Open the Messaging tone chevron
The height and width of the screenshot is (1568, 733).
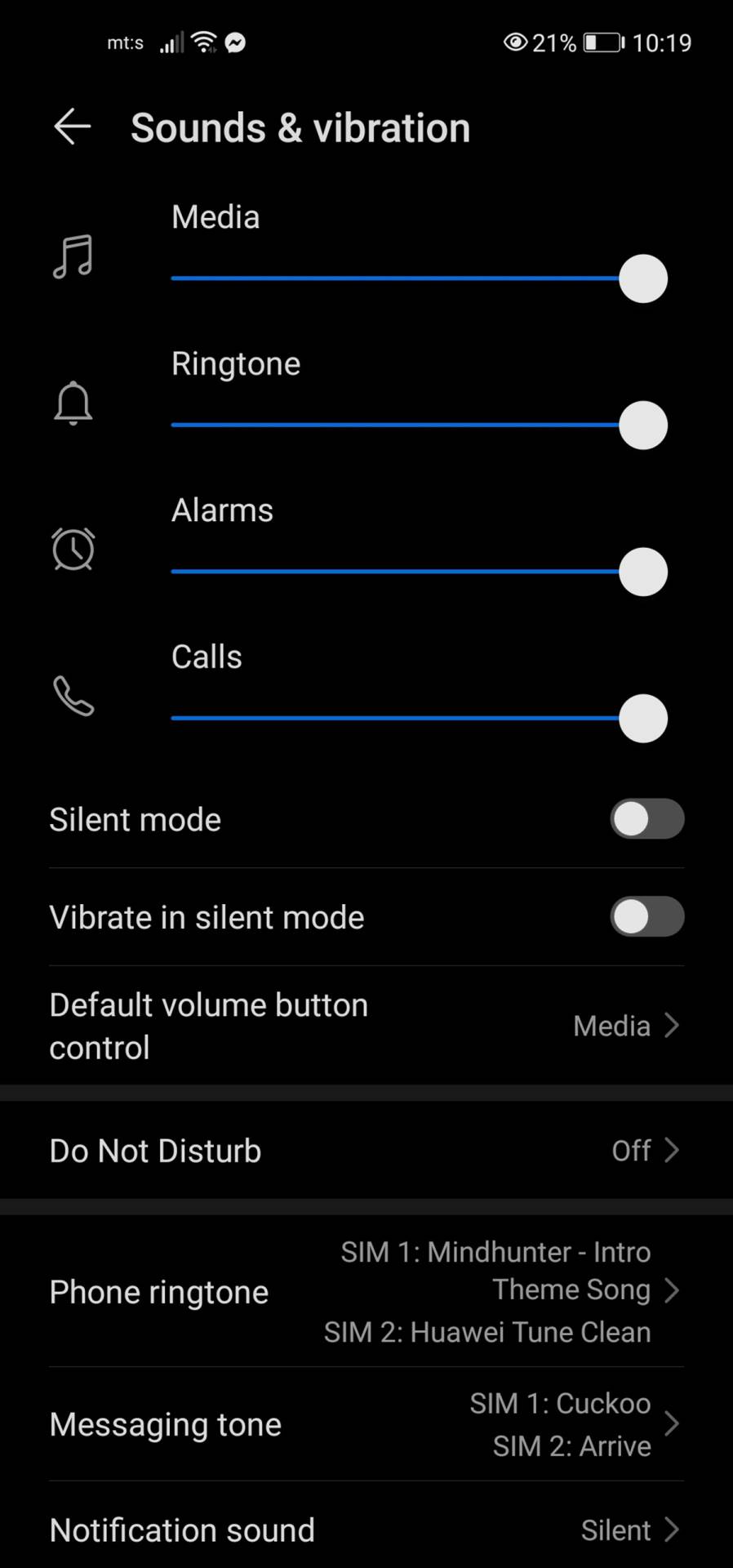pos(672,1424)
